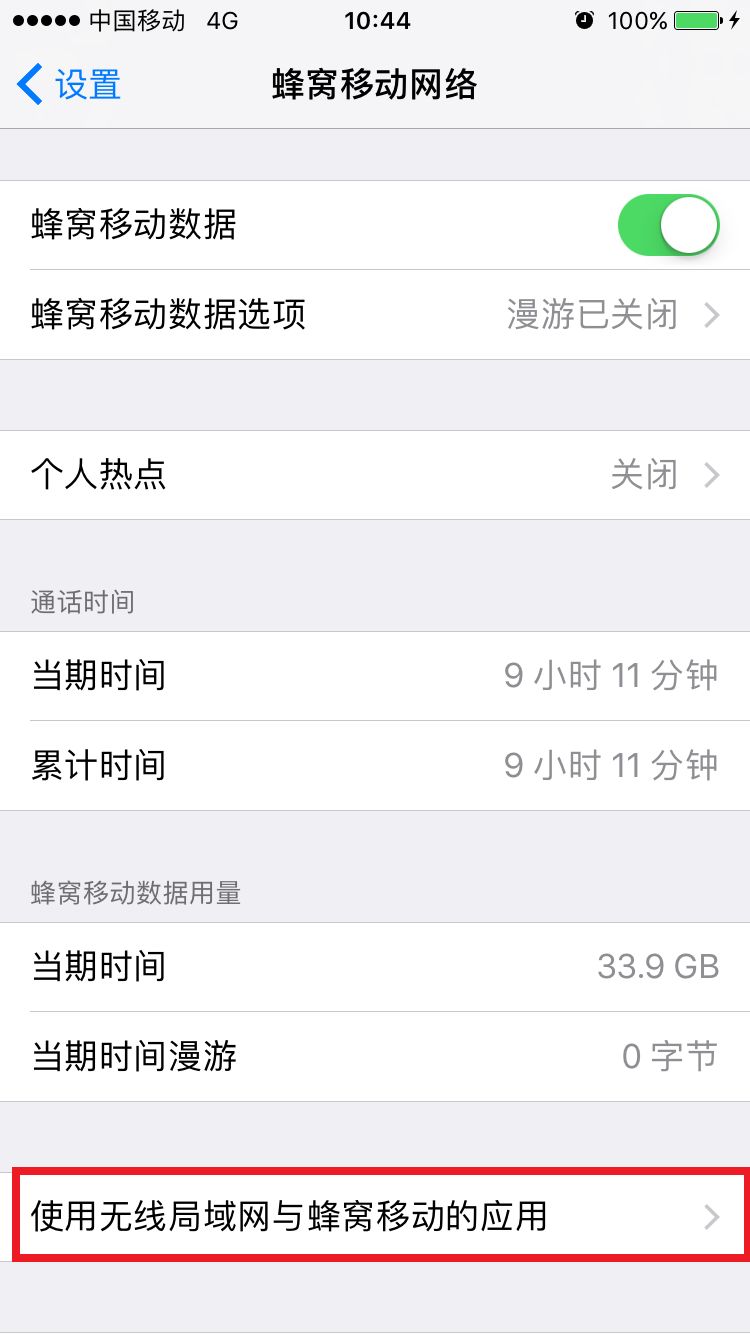Tap the 10:44 clock in status bar
The image size is (750, 1334).
click(375, 20)
